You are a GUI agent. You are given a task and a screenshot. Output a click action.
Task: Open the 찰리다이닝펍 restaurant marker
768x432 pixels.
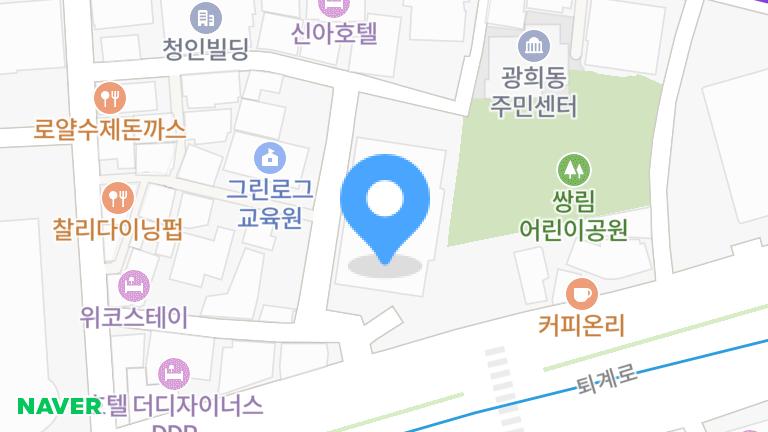pos(117,197)
